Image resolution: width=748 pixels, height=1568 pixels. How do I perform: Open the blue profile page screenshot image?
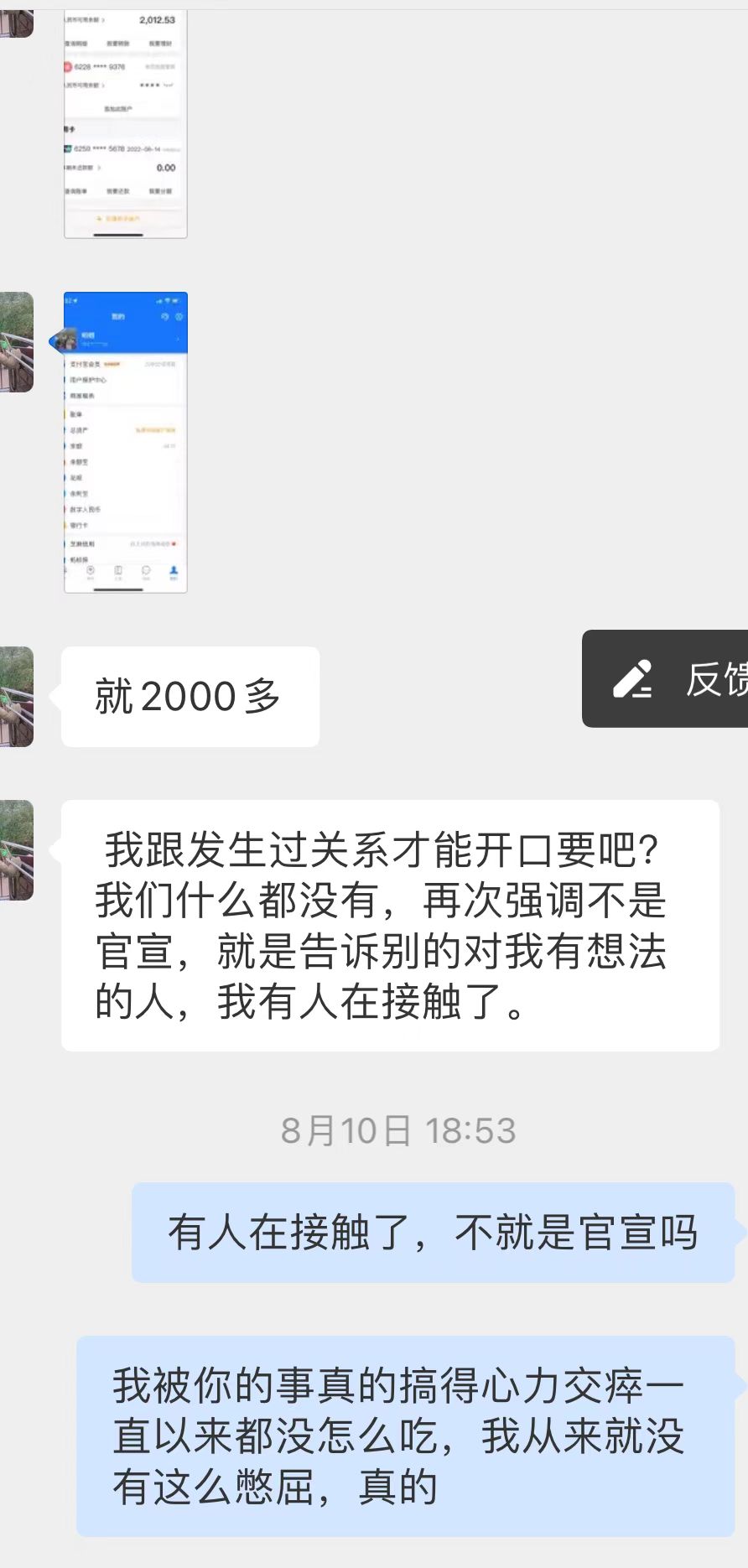(126, 442)
